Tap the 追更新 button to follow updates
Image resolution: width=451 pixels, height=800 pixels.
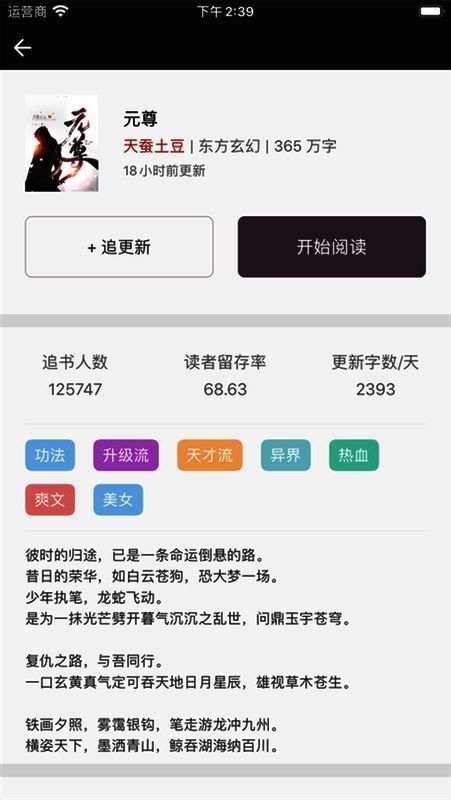point(119,247)
